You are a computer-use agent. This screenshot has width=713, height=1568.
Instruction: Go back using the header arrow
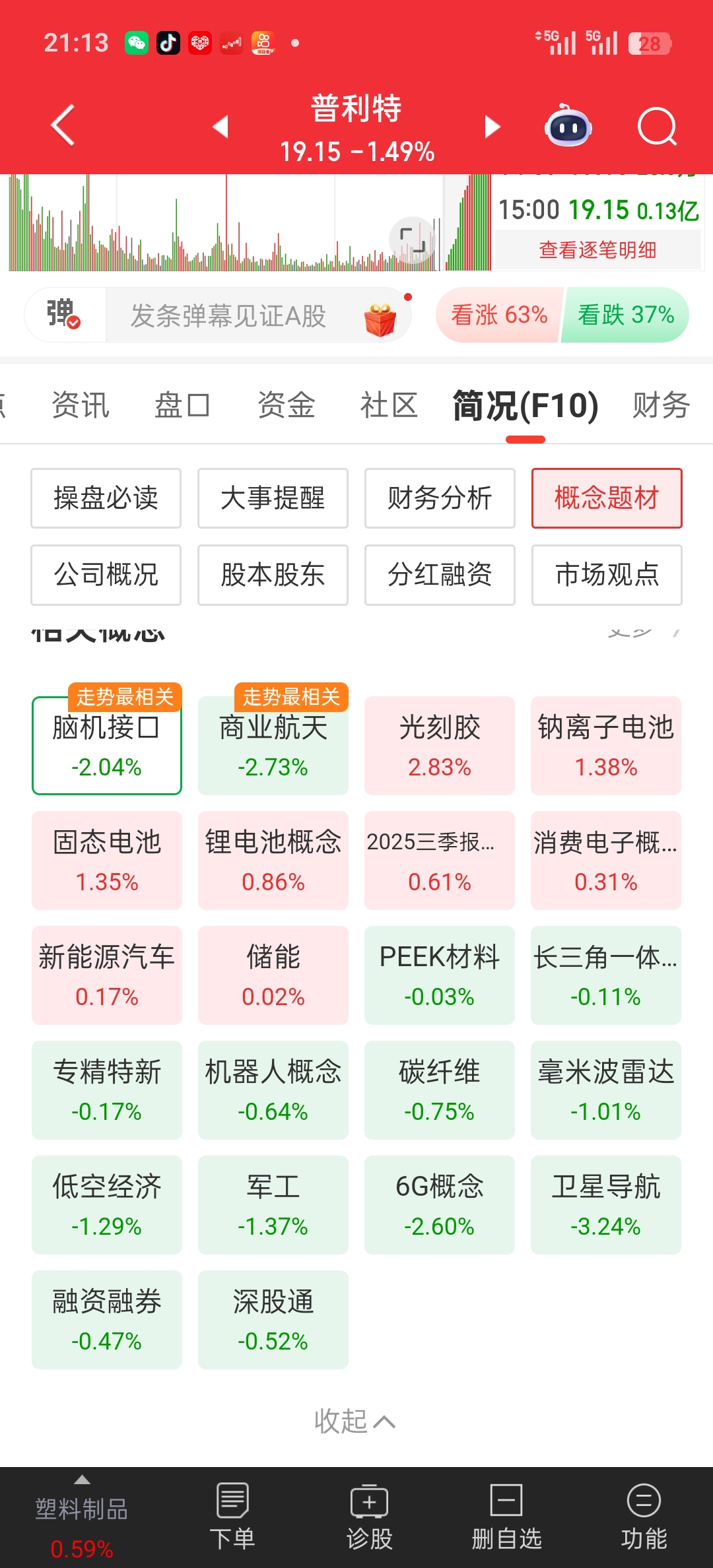click(x=63, y=125)
